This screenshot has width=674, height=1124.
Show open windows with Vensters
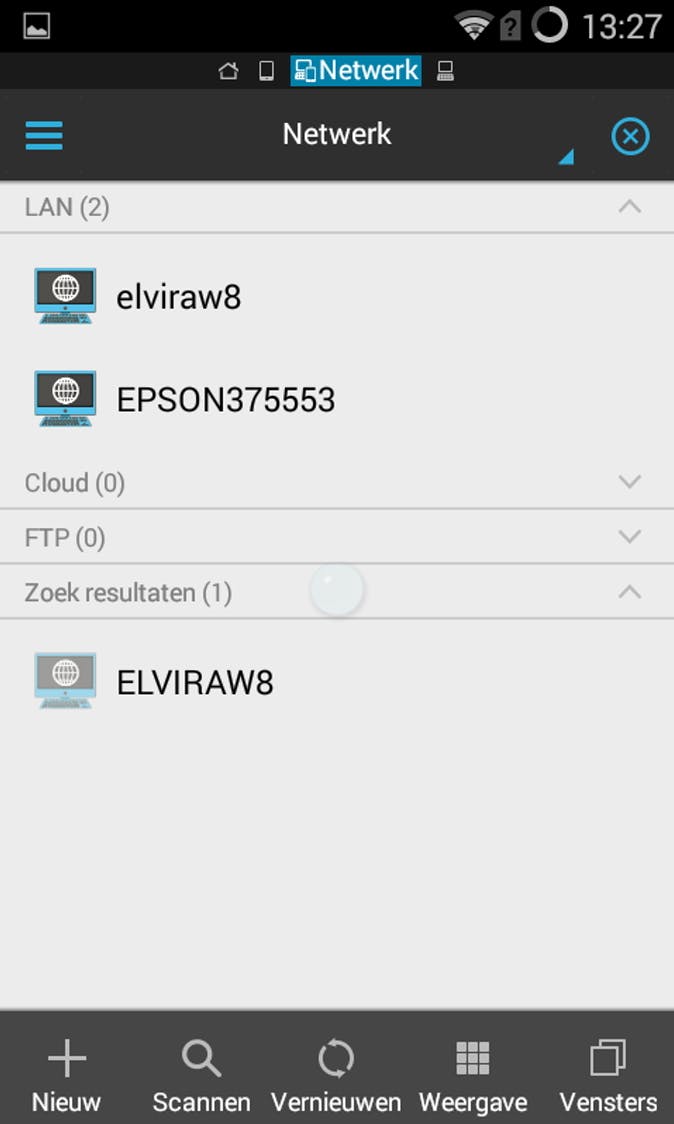608,1075
